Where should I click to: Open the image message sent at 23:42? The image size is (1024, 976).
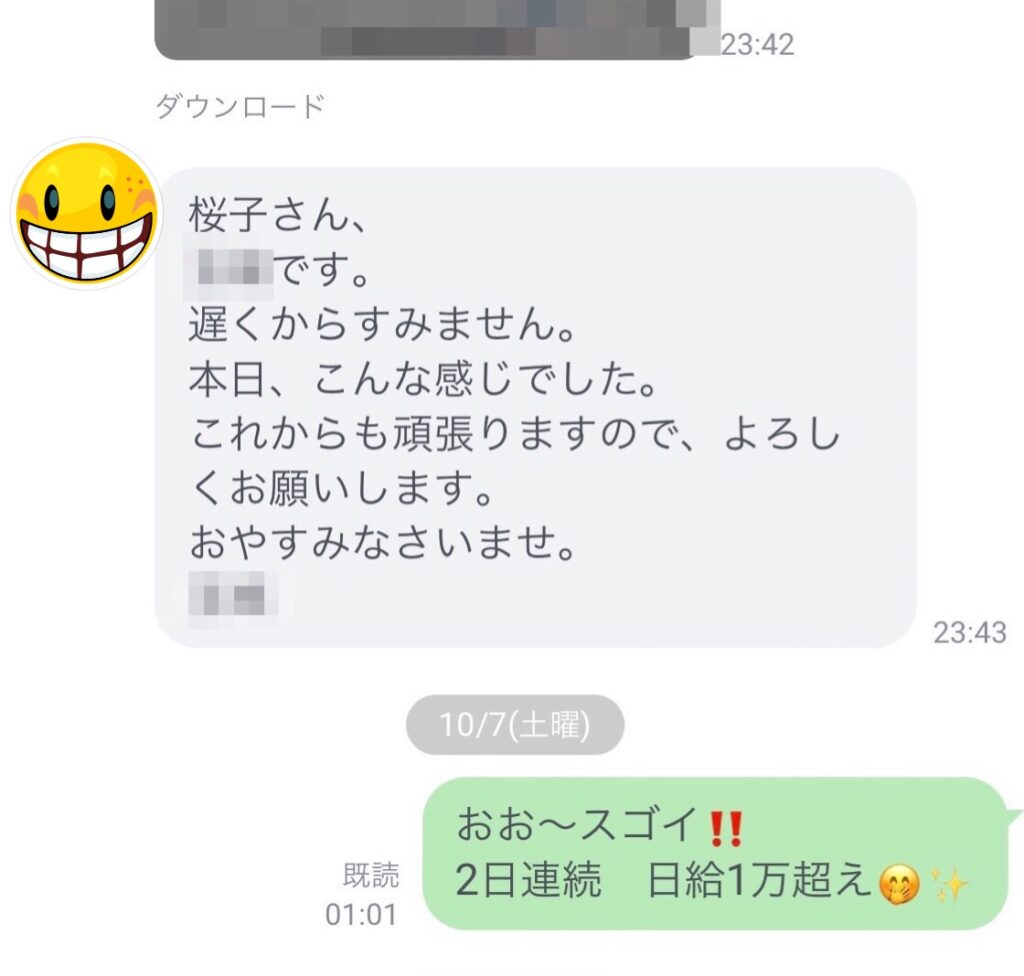(x=436, y=28)
